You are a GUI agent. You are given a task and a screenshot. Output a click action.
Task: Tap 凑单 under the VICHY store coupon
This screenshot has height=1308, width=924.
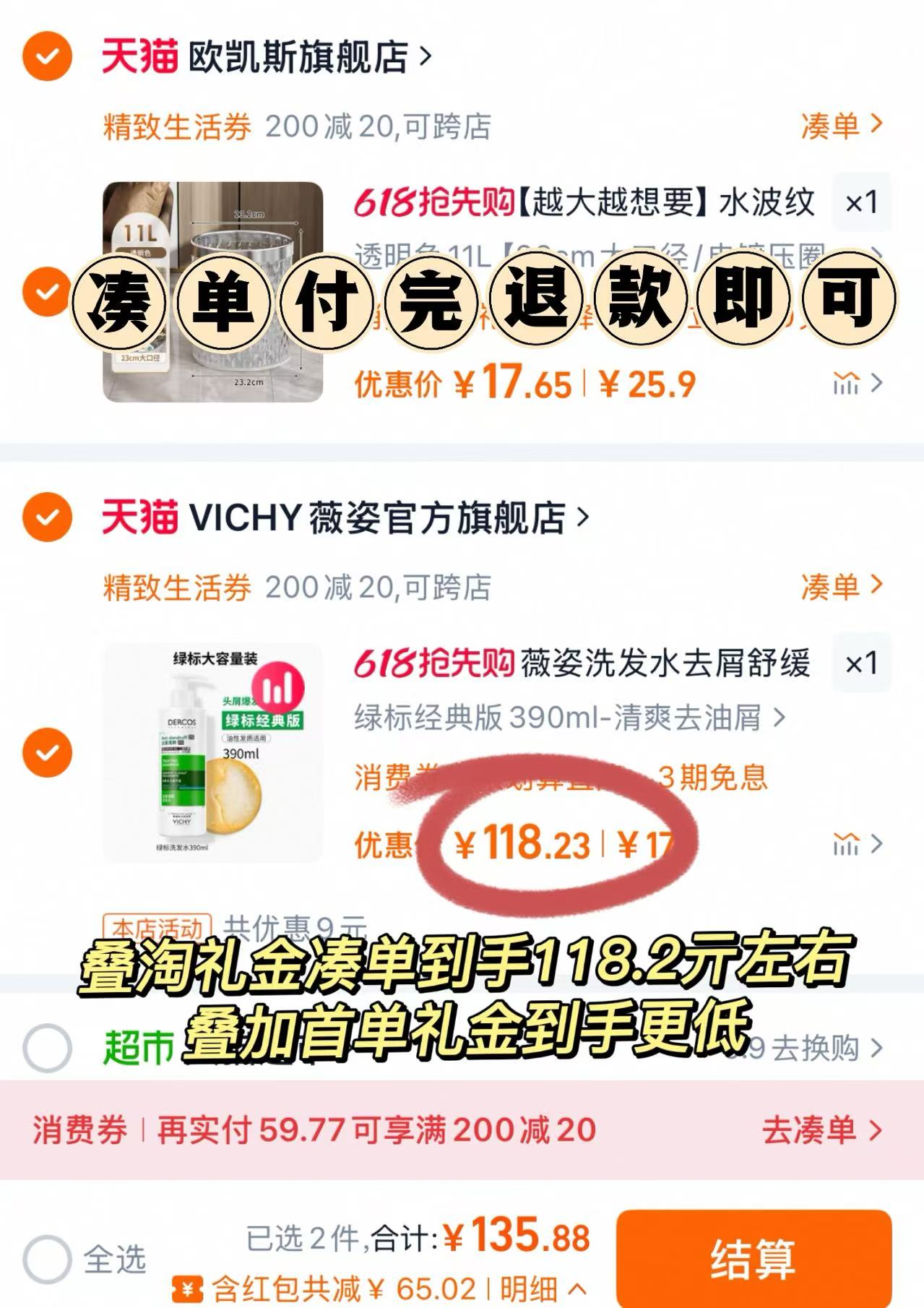coord(841,587)
